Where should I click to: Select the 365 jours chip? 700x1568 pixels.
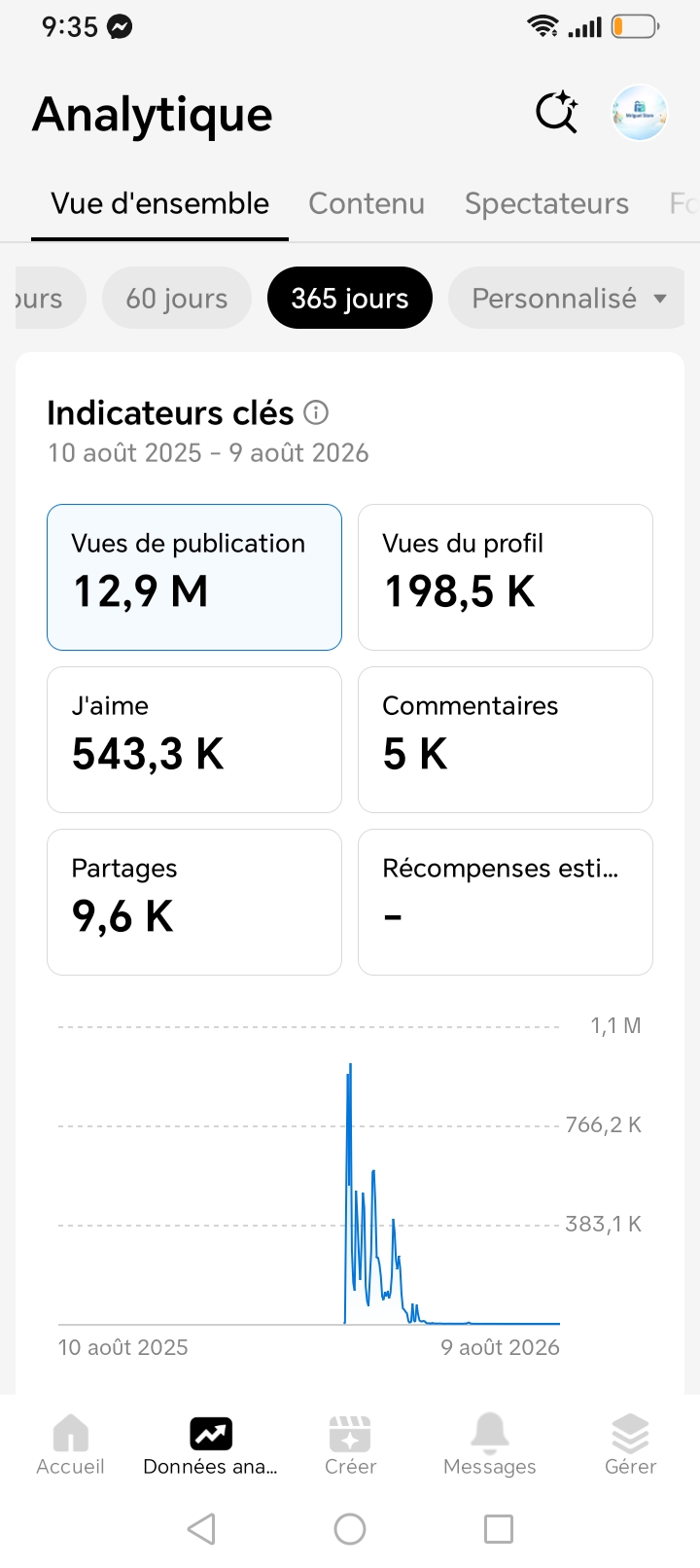350,298
